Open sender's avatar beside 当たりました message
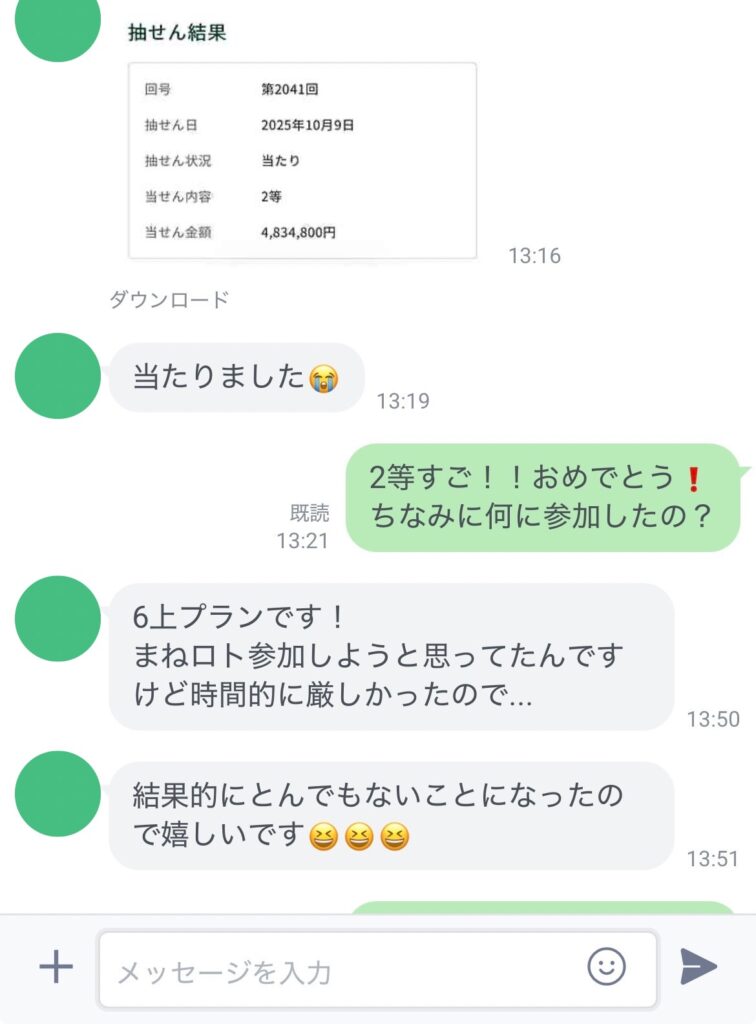756x1024 pixels. click(58, 376)
